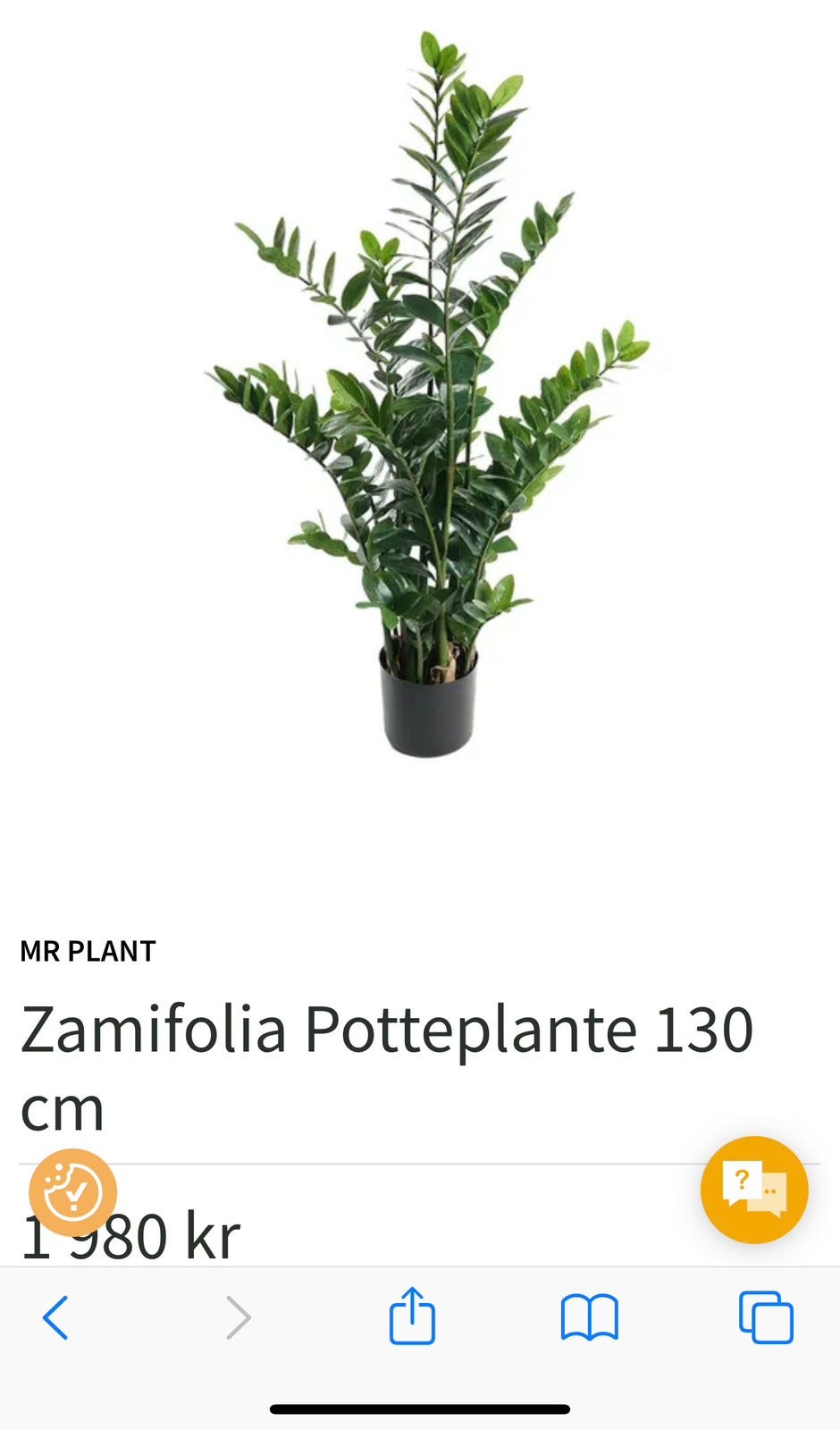The width and height of the screenshot is (840, 1430).
Task: Open Safari bookmarks
Action: pyautogui.click(x=590, y=1317)
